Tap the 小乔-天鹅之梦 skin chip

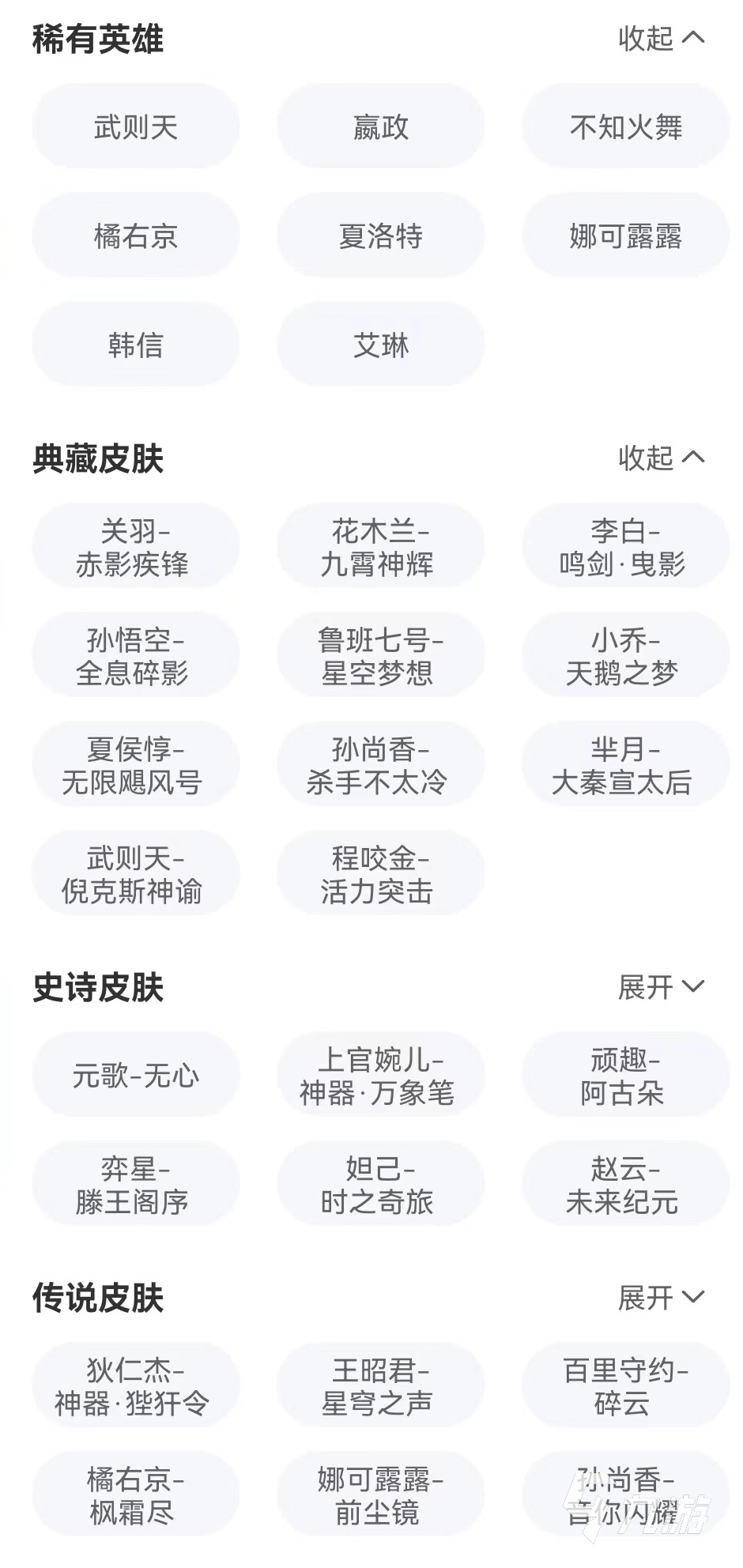[x=625, y=656]
